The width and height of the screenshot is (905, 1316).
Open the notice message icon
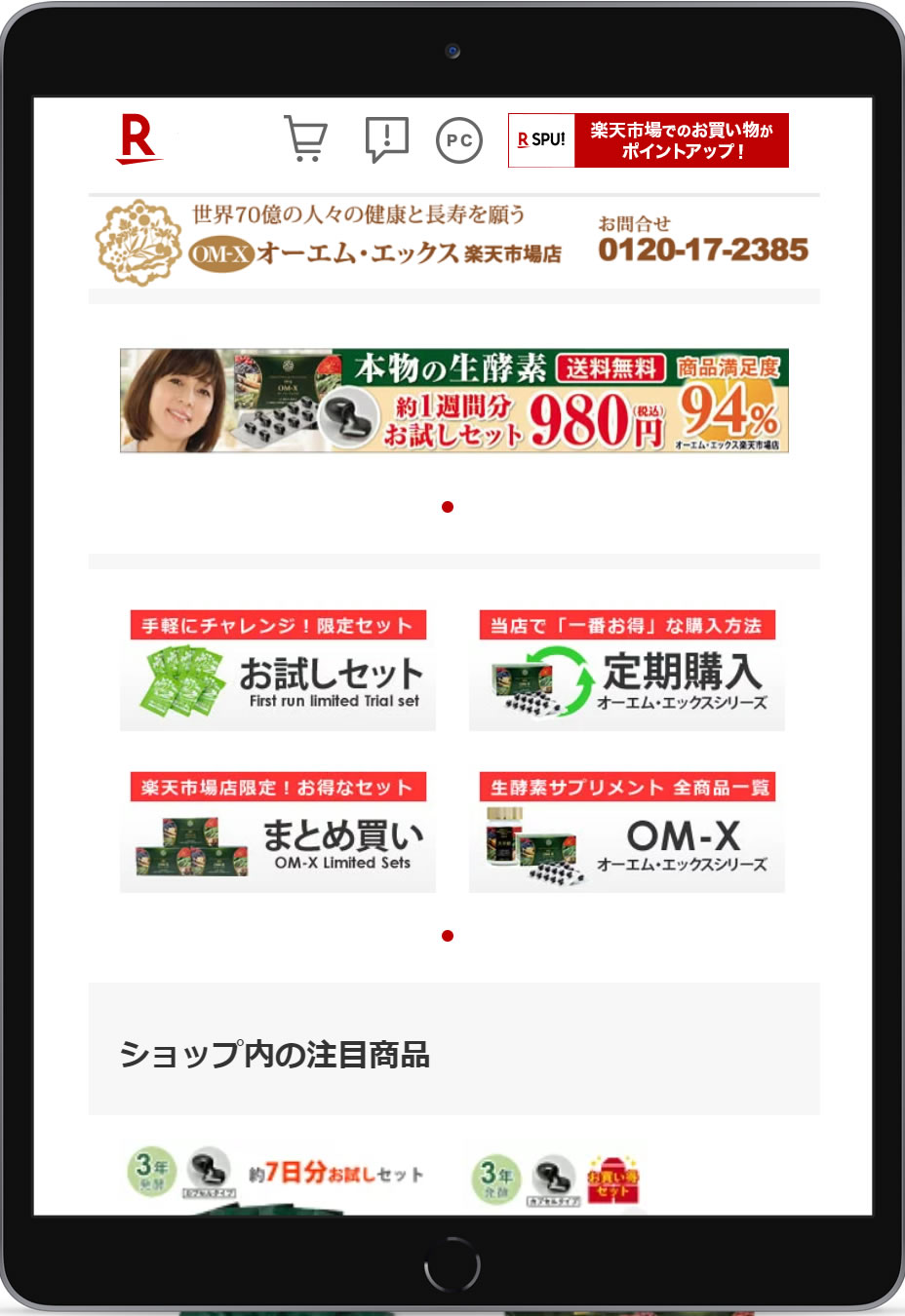pyautogui.click(x=386, y=139)
